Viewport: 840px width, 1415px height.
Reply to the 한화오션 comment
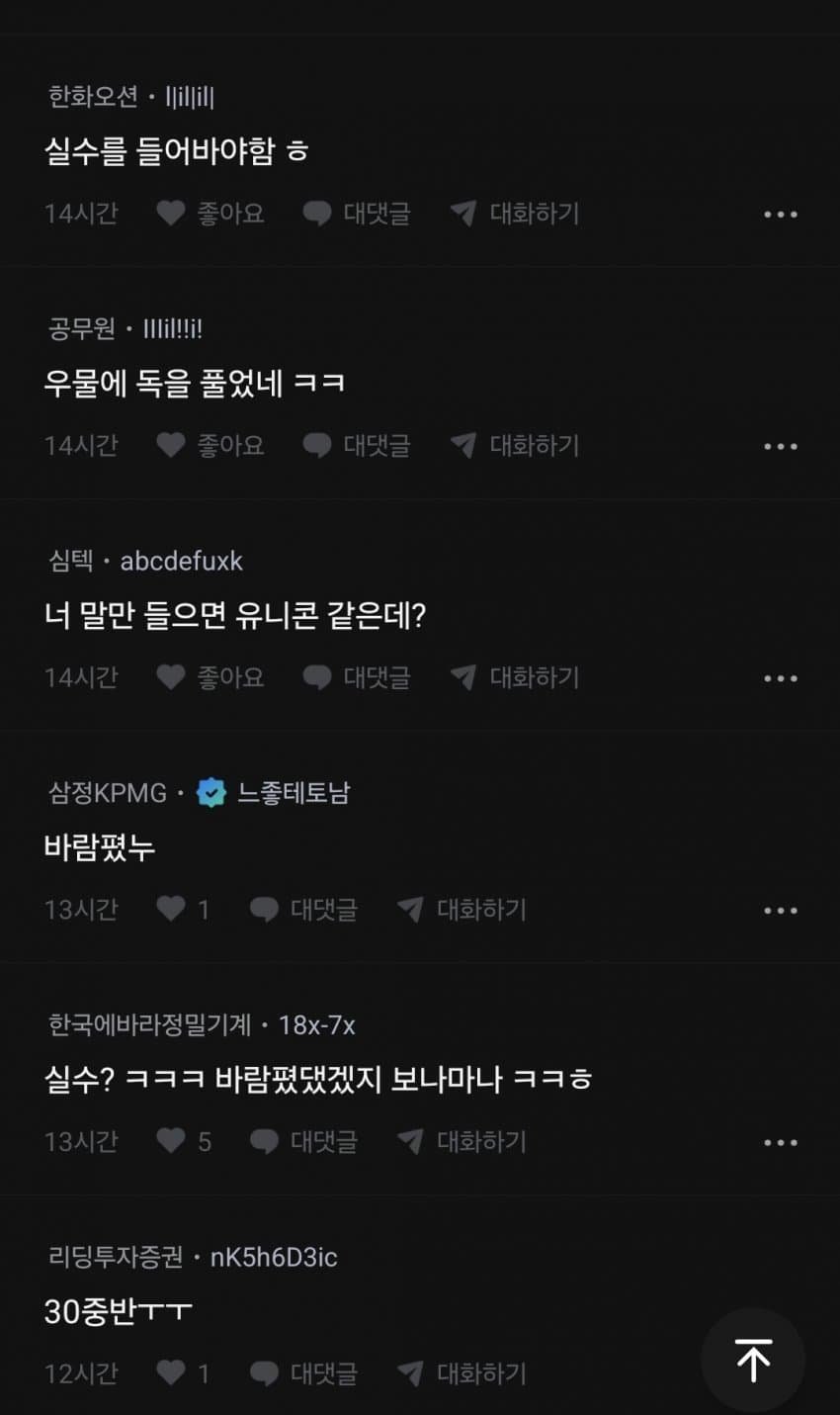[356, 214]
